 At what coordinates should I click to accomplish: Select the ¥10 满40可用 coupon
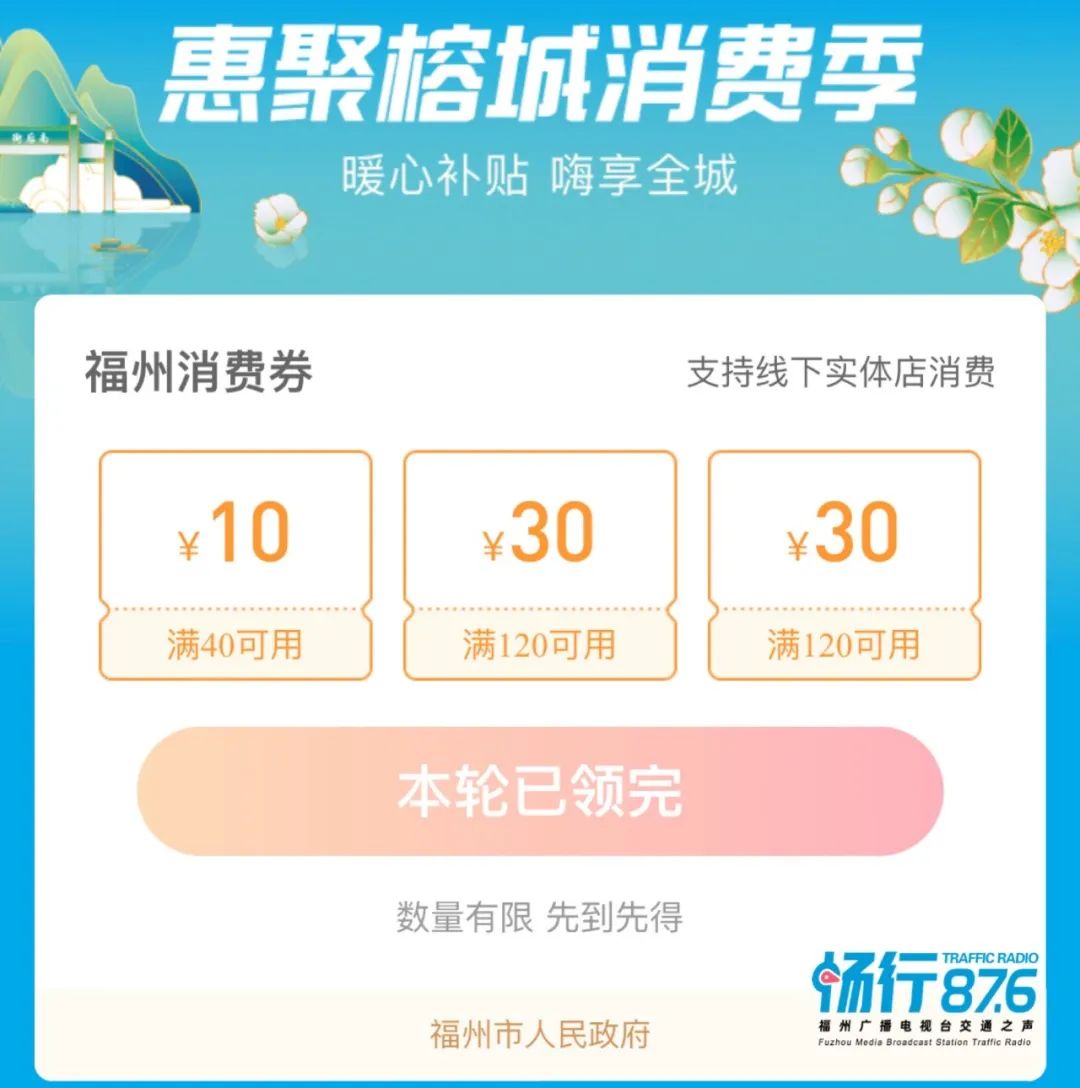pyautogui.click(x=235, y=565)
